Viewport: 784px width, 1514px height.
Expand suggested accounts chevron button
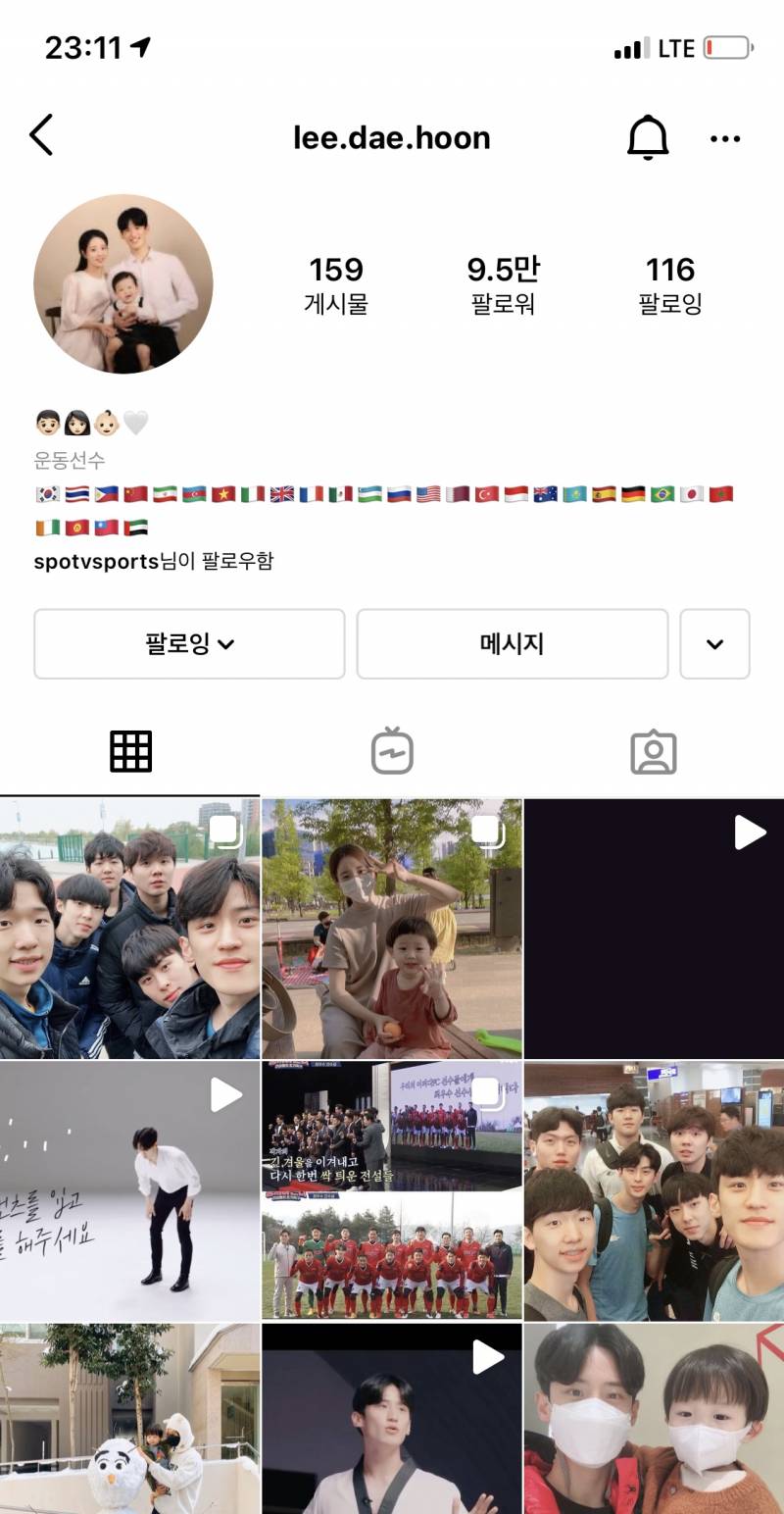714,644
